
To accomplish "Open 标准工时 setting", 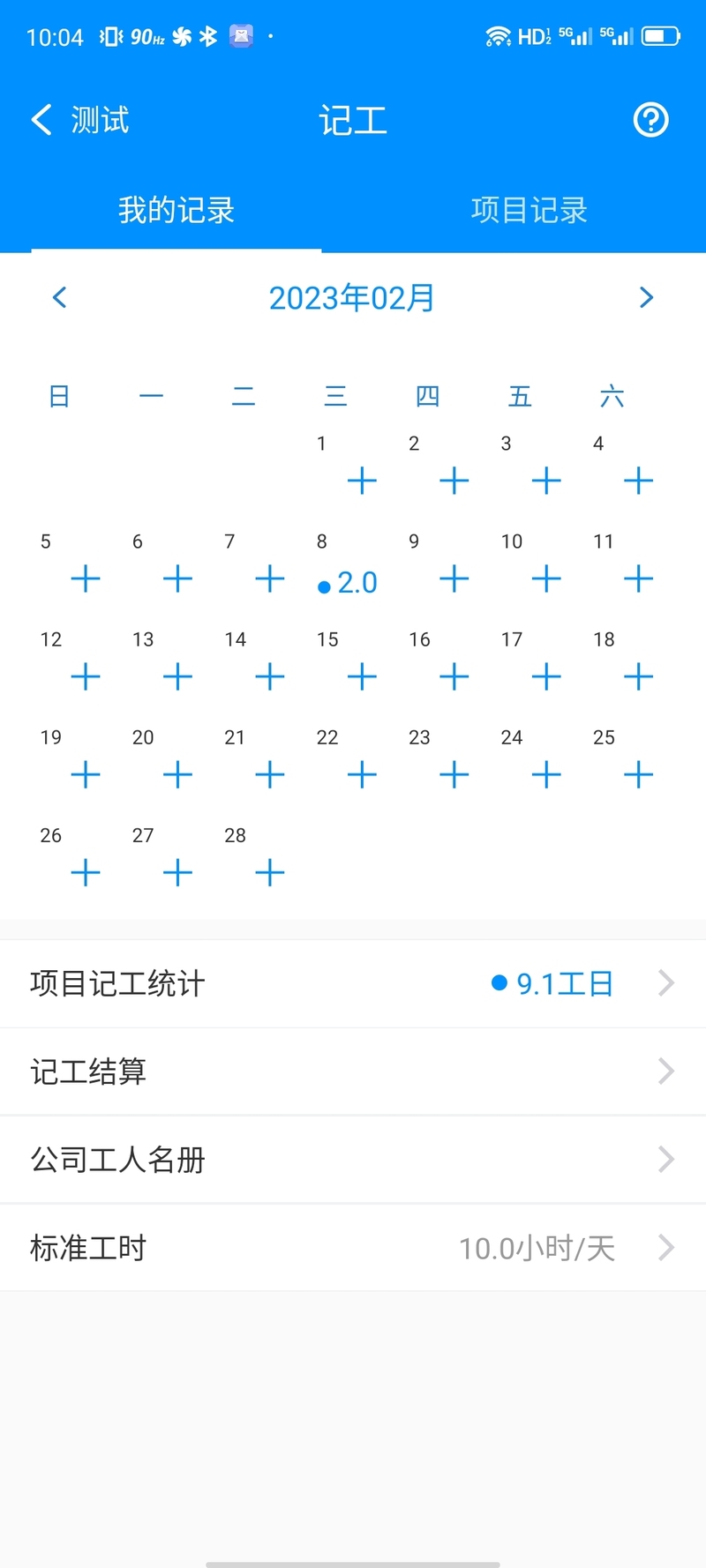I will point(353,1248).
